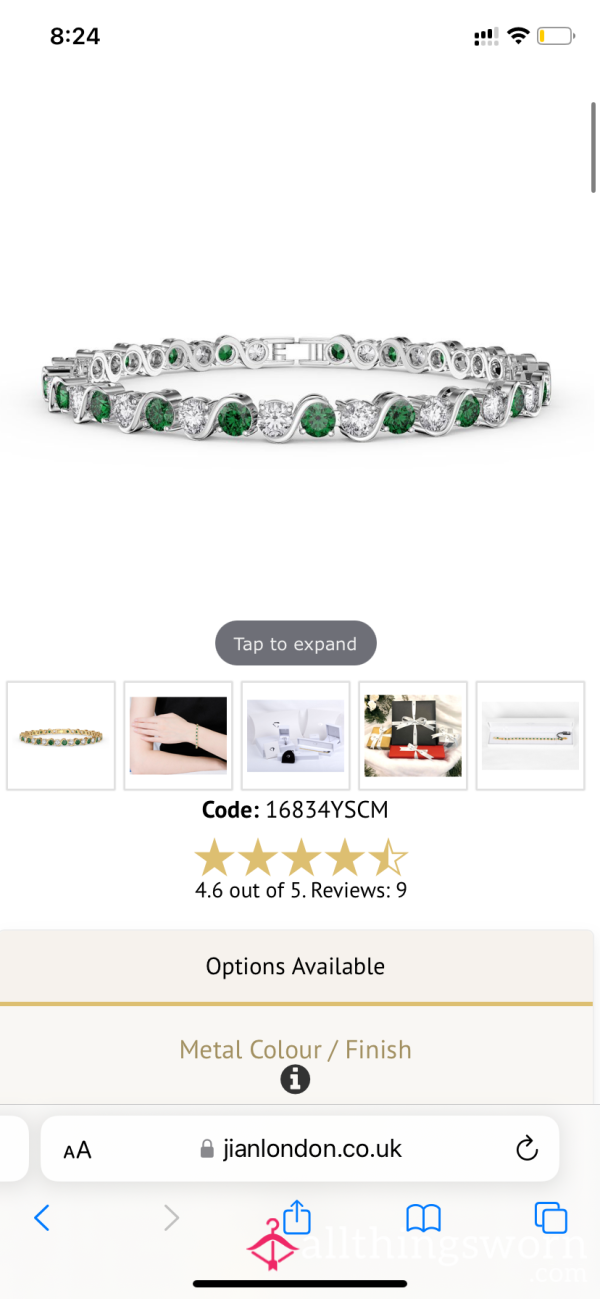The height and width of the screenshot is (1299, 600).
Task: Share this page
Action: (x=297, y=1215)
